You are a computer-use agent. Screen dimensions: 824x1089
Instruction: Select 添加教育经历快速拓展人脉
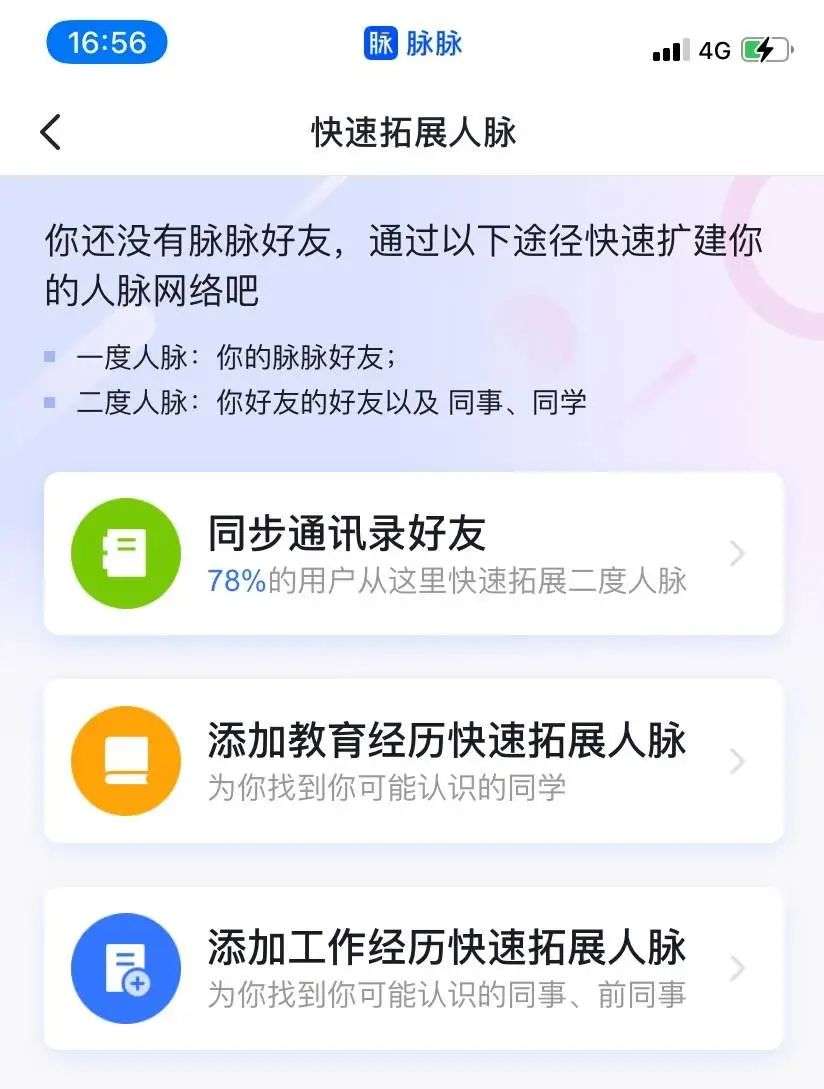coord(413,761)
